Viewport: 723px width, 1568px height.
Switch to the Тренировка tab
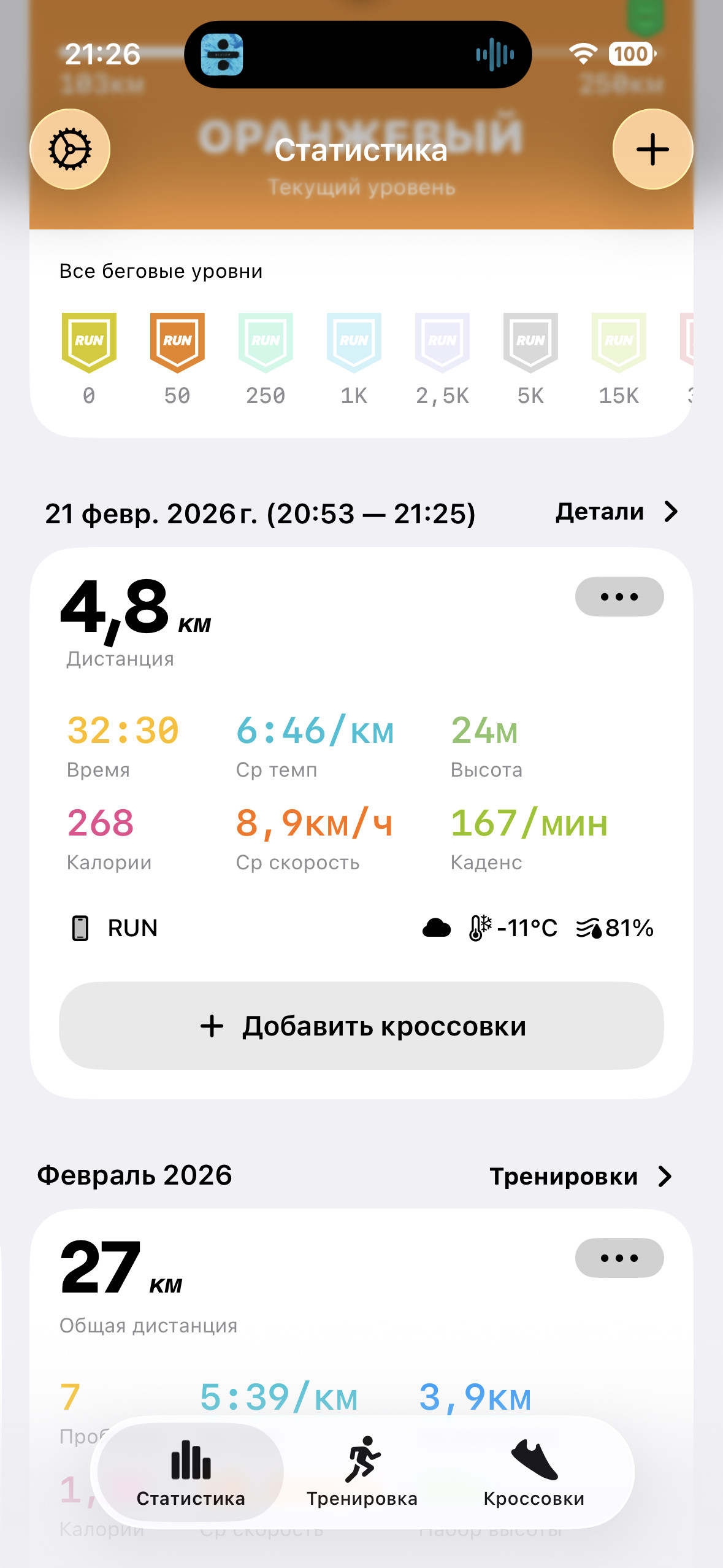pyautogui.click(x=362, y=1471)
